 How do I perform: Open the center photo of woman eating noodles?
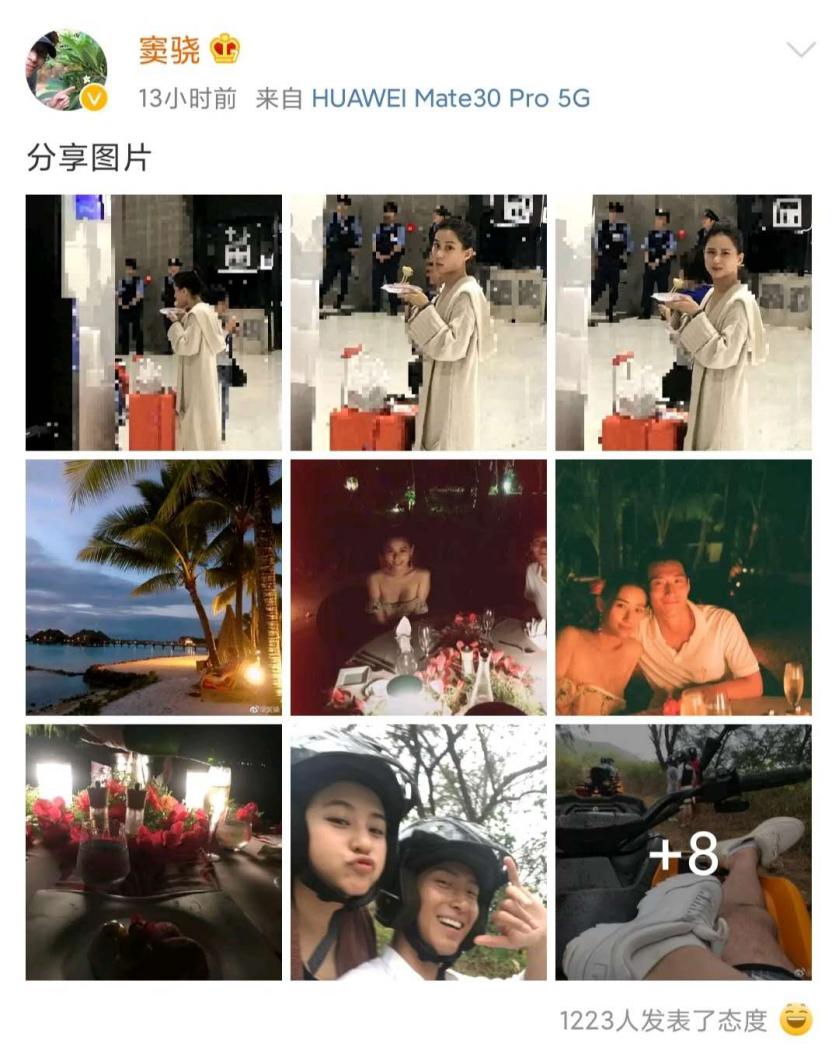418,320
